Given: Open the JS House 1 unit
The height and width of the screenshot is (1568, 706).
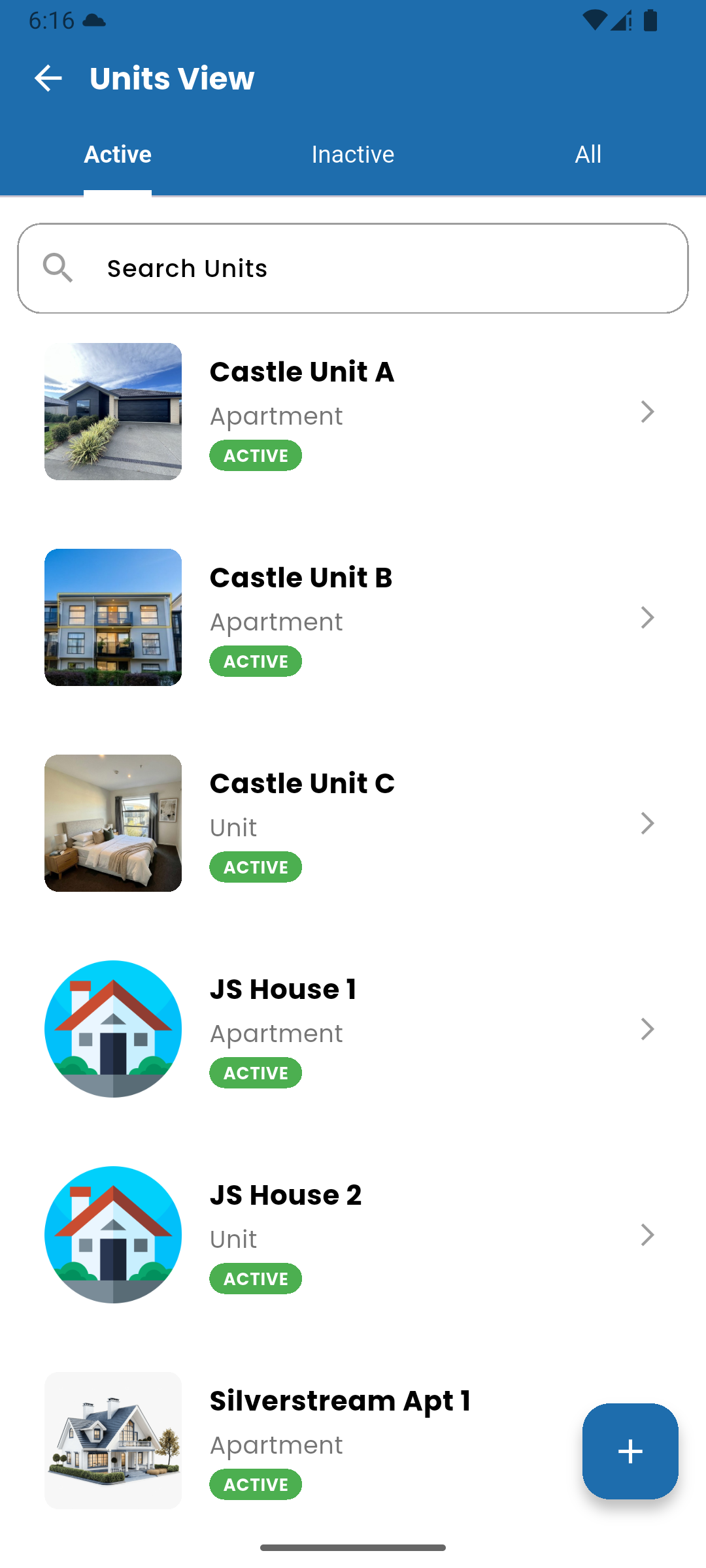Looking at the screenshot, I should (353, 1029).
